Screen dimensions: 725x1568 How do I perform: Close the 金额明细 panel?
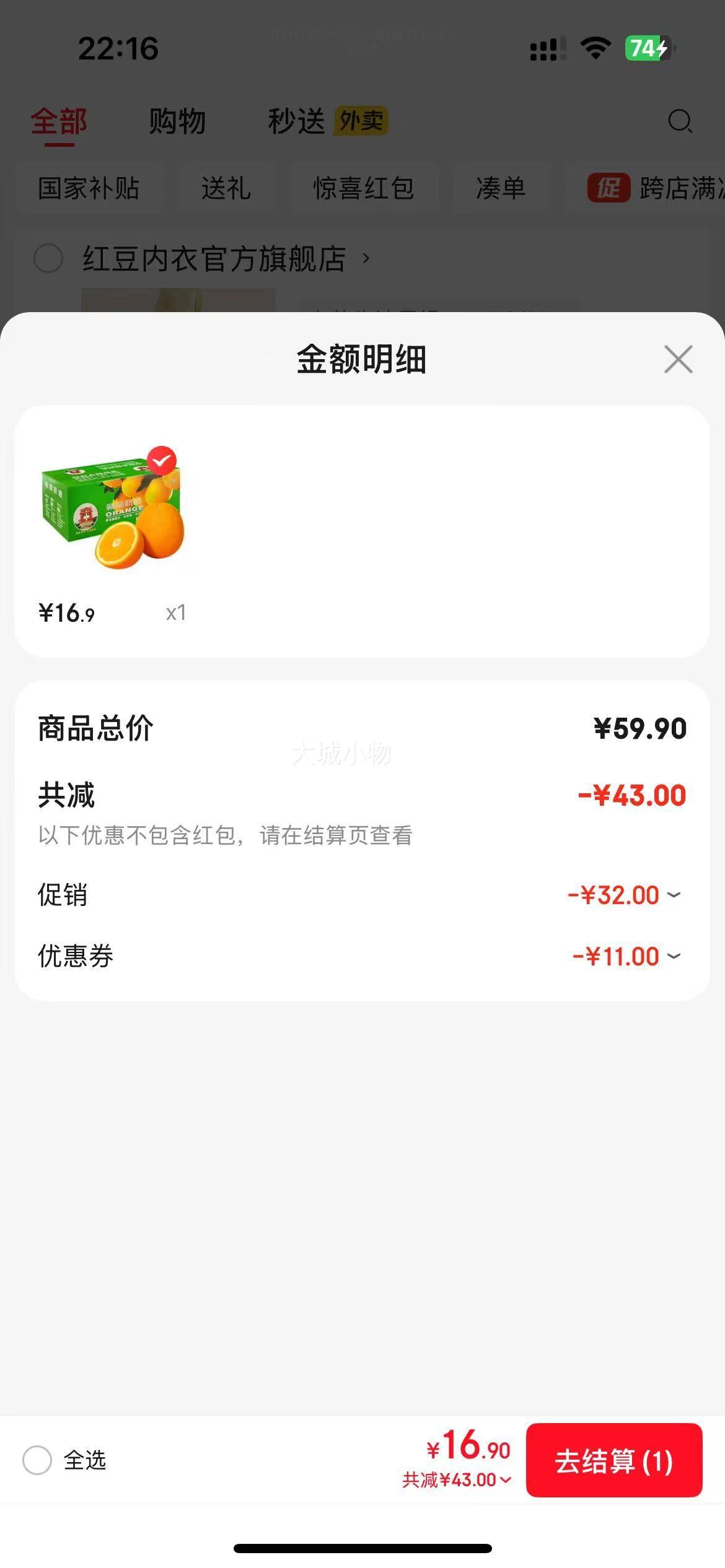(678, 359)
